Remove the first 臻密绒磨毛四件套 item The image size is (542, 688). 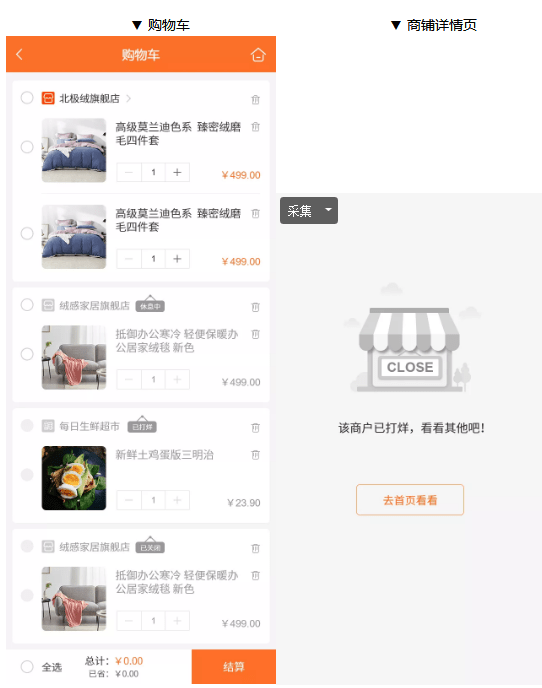coord(255,127)
